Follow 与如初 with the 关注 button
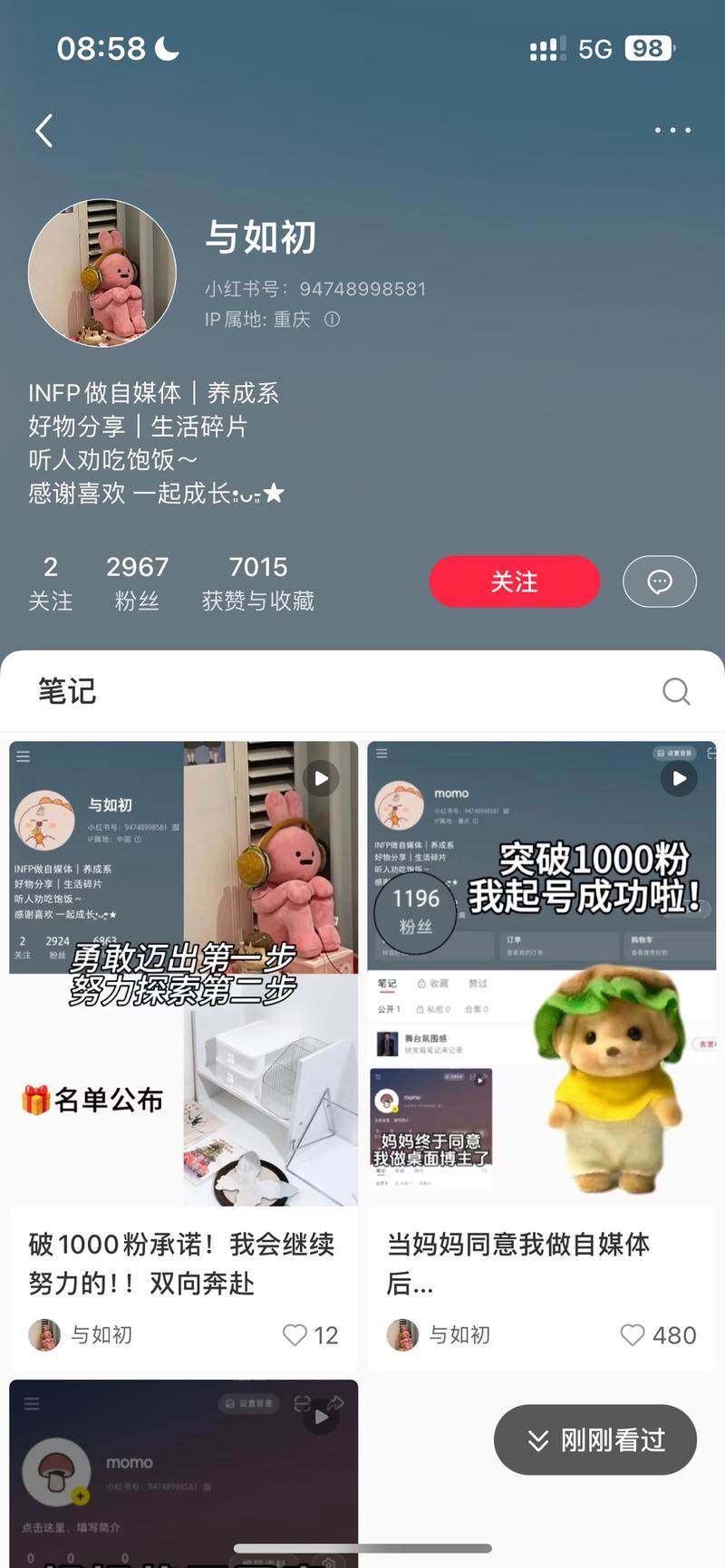 tap(514, 582)
